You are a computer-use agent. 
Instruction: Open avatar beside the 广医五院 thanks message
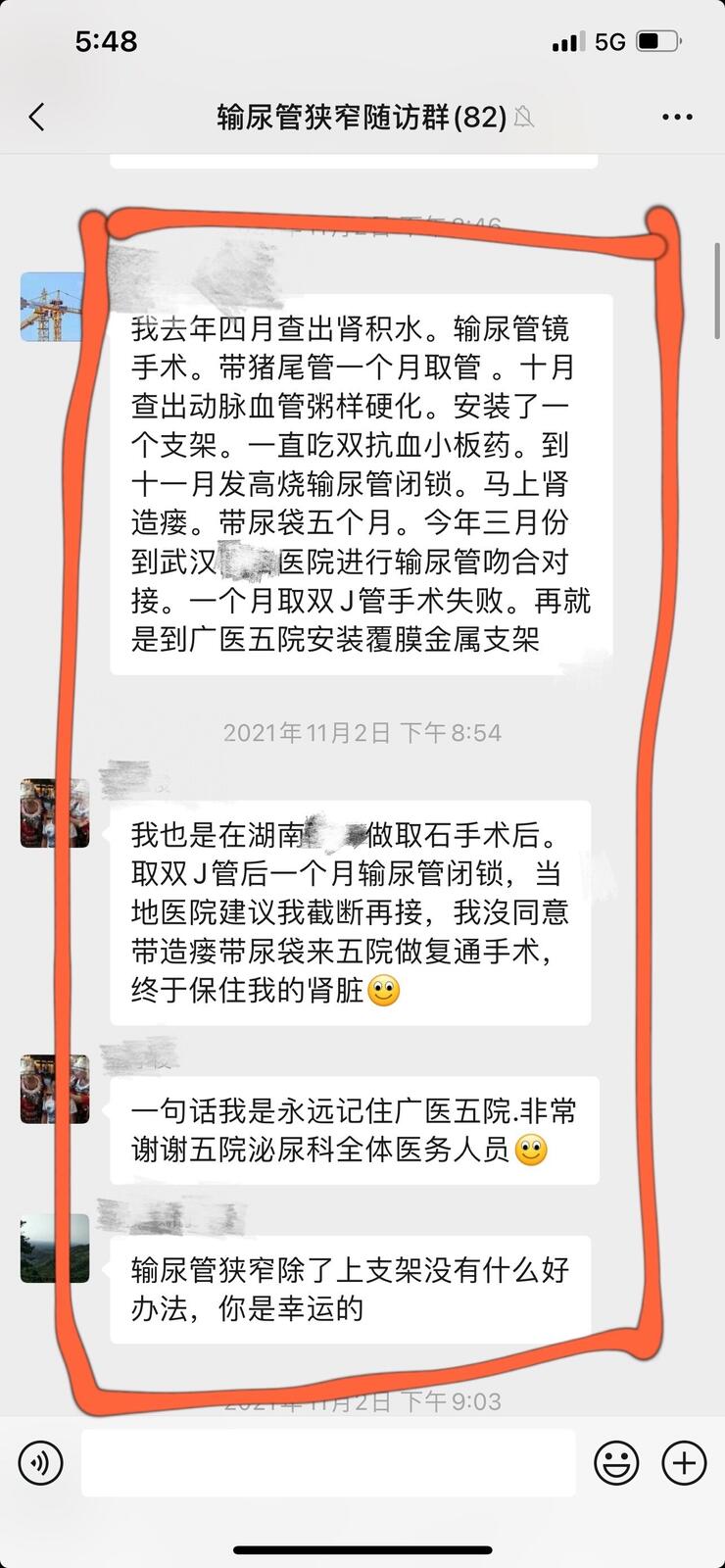(x=54, y=1089)
